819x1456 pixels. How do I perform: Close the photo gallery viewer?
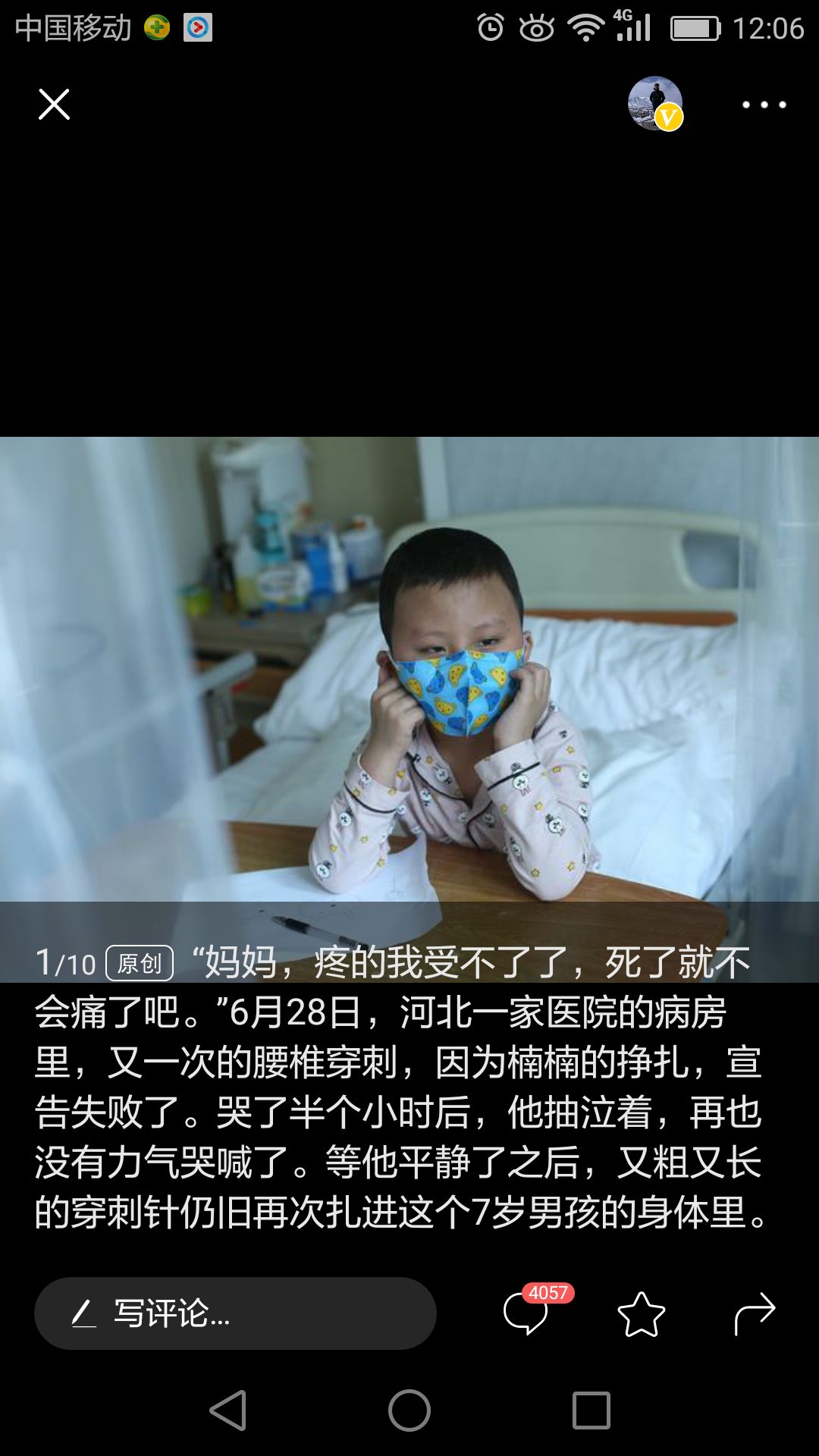click(x=54, y=105)
